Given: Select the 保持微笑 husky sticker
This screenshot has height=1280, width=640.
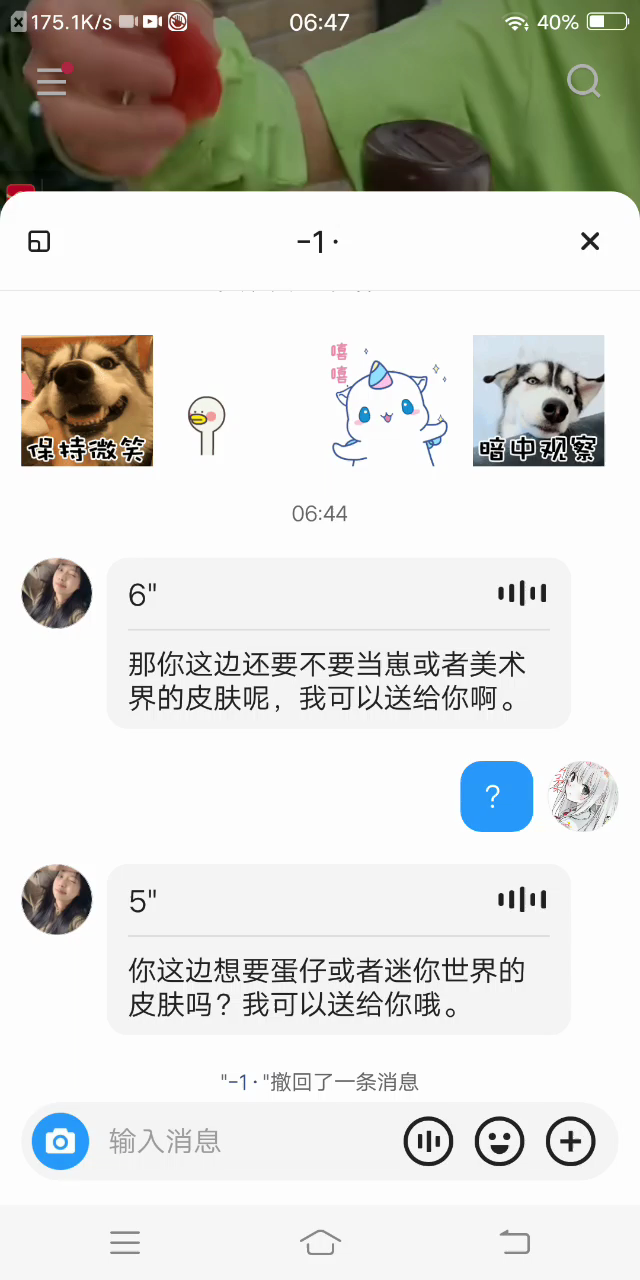Looking at the screenshot, I should (x=87, y=400).
